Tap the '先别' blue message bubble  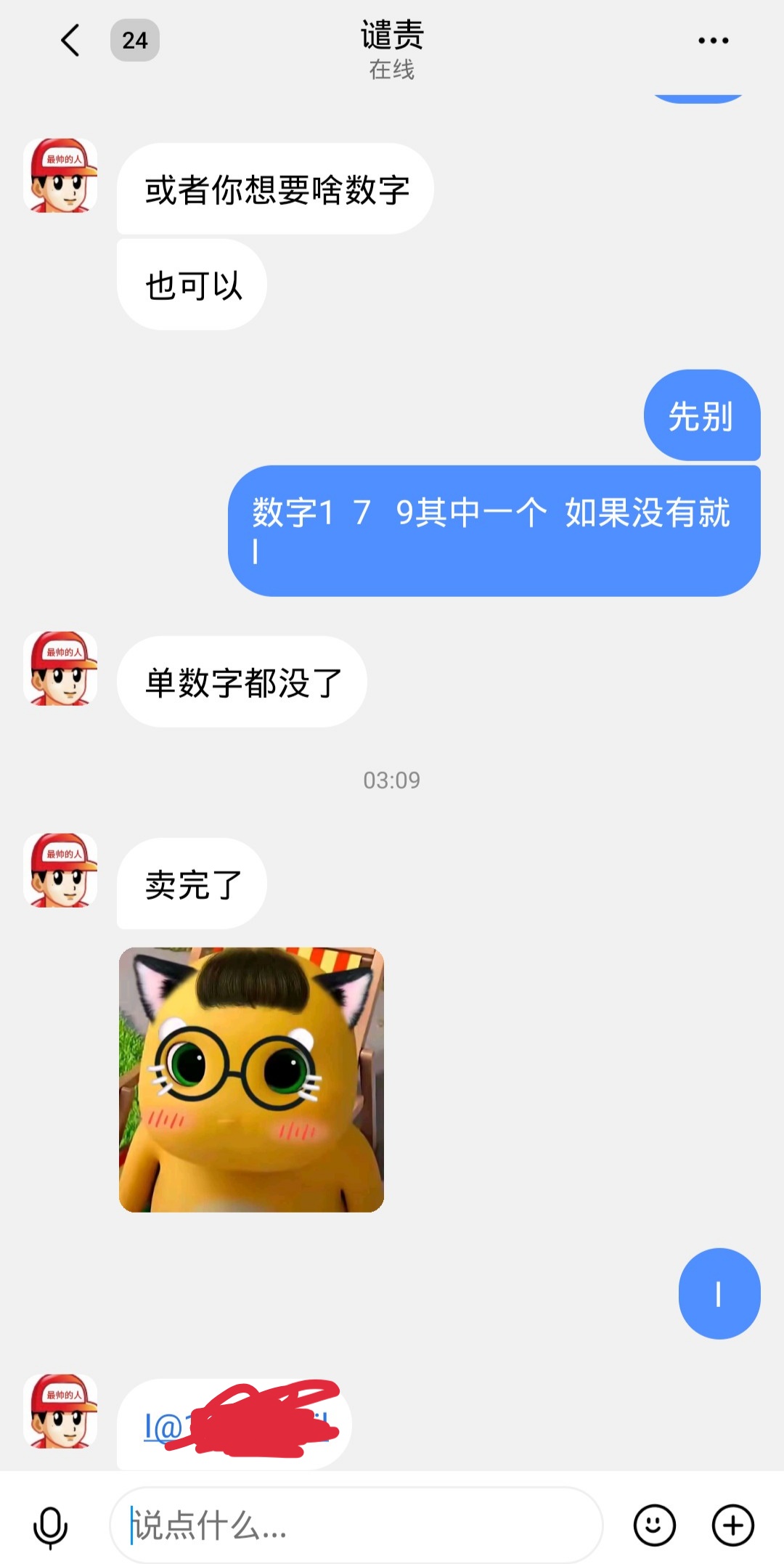[701, 417]
